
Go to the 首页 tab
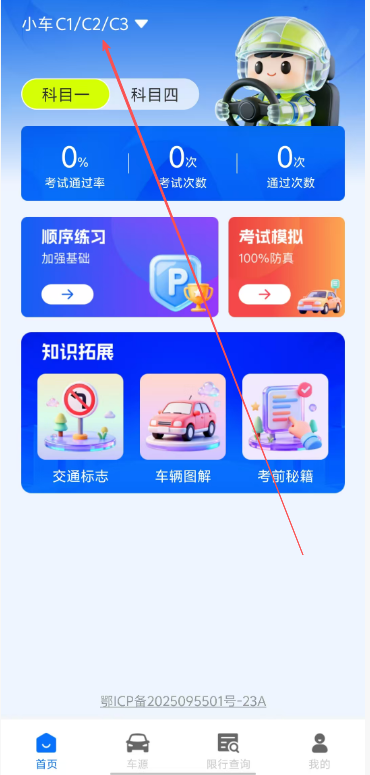46,751
